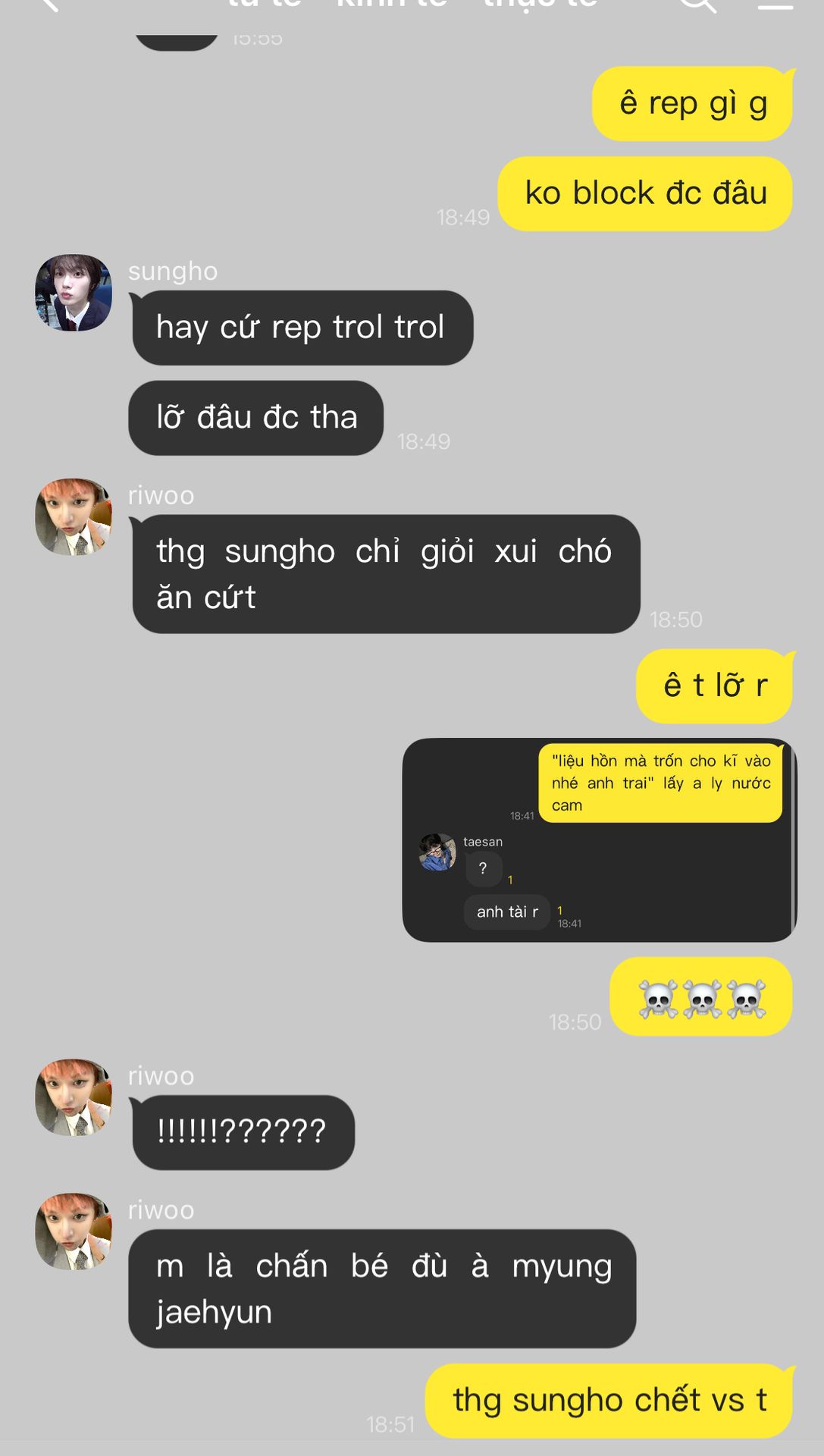Open riwoo's avatar beside "m là chấn bé đù" message
The image size is (824, 1456).
tap(74, 1232)
